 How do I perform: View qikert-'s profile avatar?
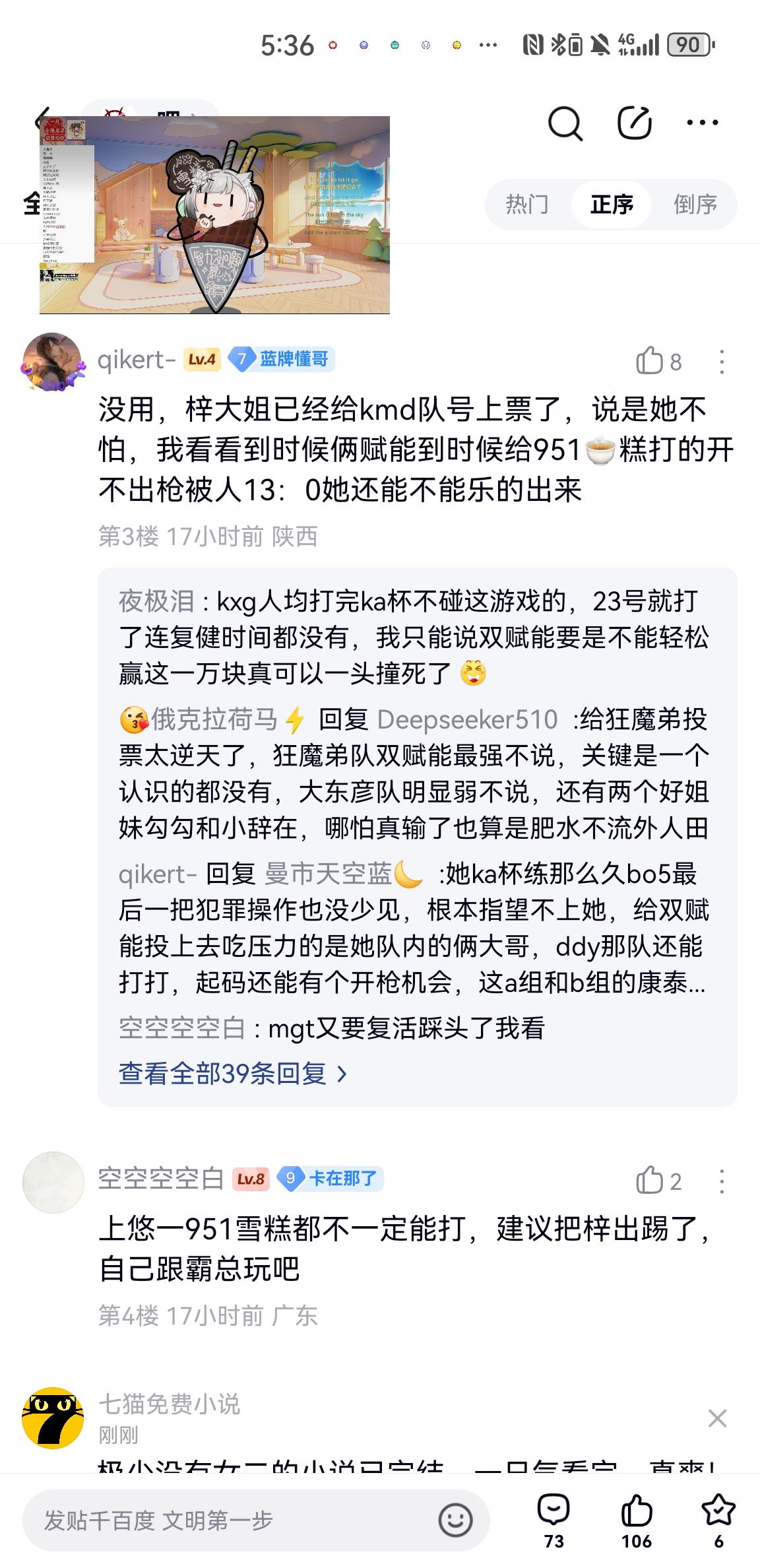[52, 362]
